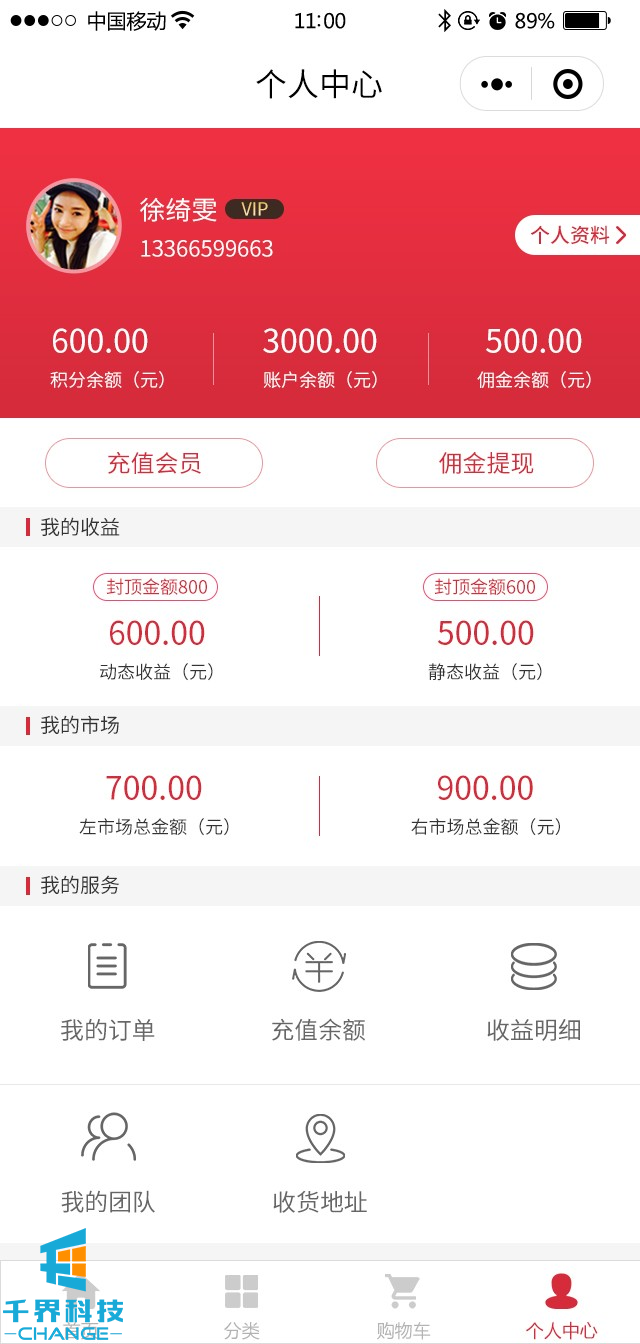Open 个人资料 profile details

click(x=578, y=235)
